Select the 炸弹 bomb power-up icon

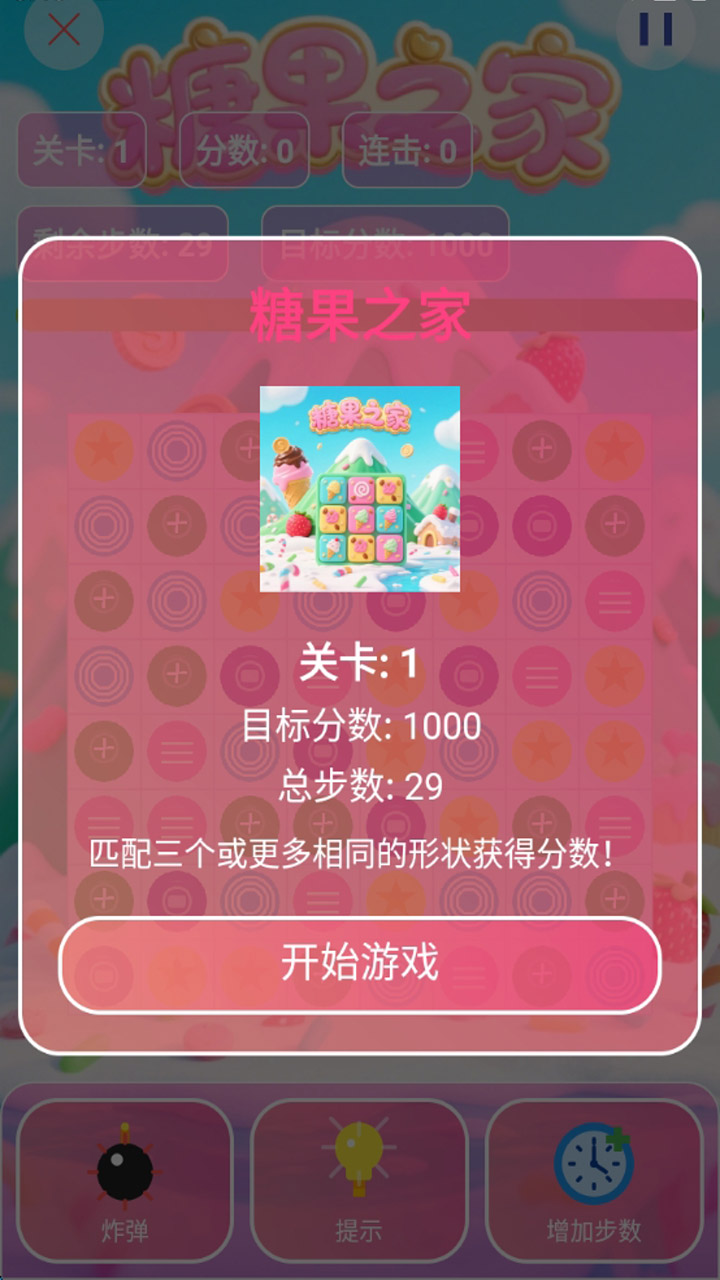[x=123, y=1165]
